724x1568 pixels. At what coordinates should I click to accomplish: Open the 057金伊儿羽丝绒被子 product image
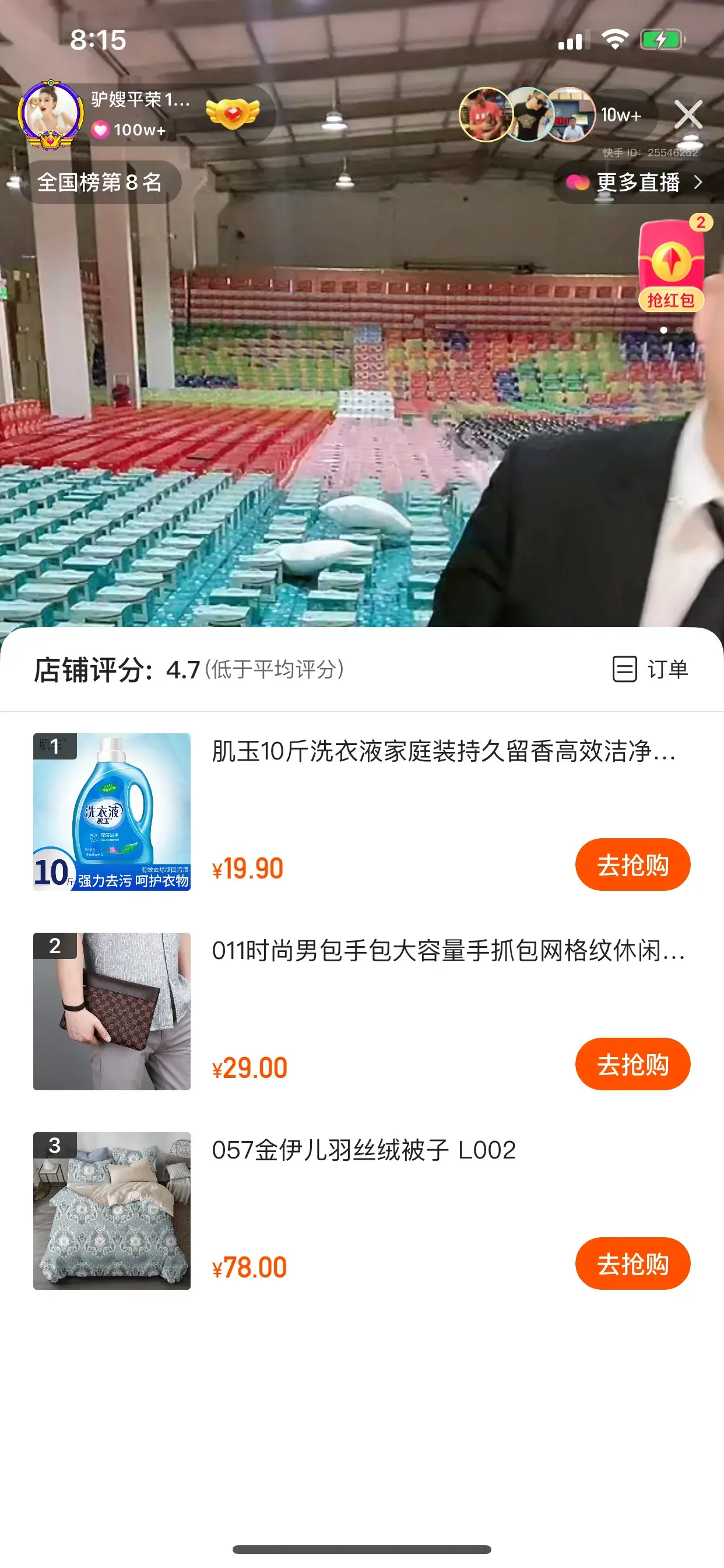tap(112, 1210)
